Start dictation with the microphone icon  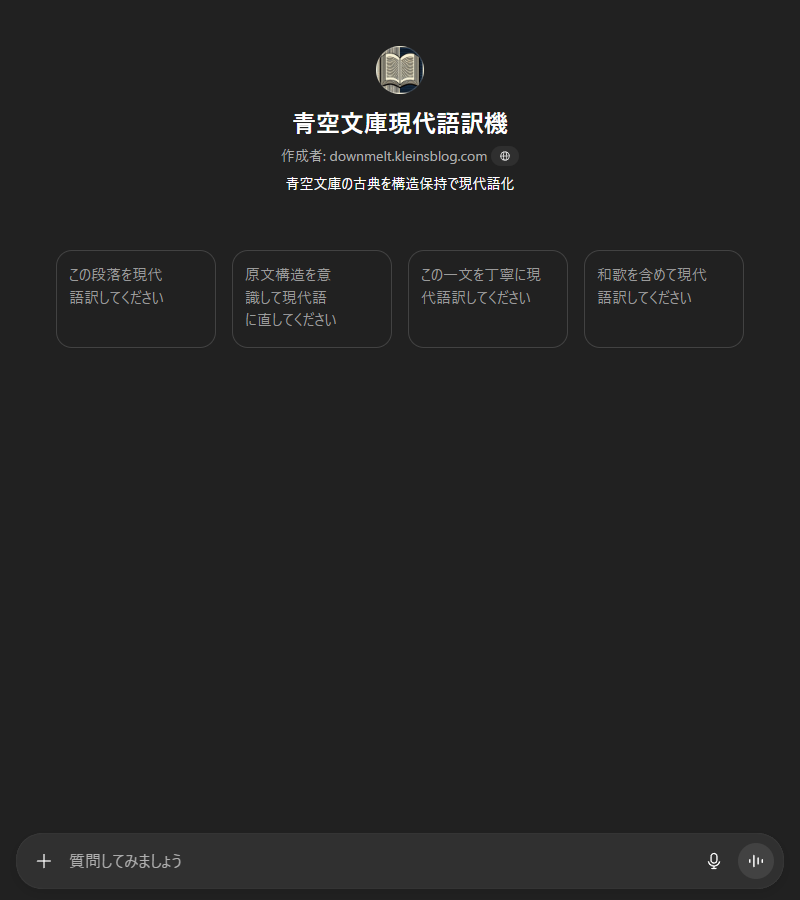click(x=714, y=861)
